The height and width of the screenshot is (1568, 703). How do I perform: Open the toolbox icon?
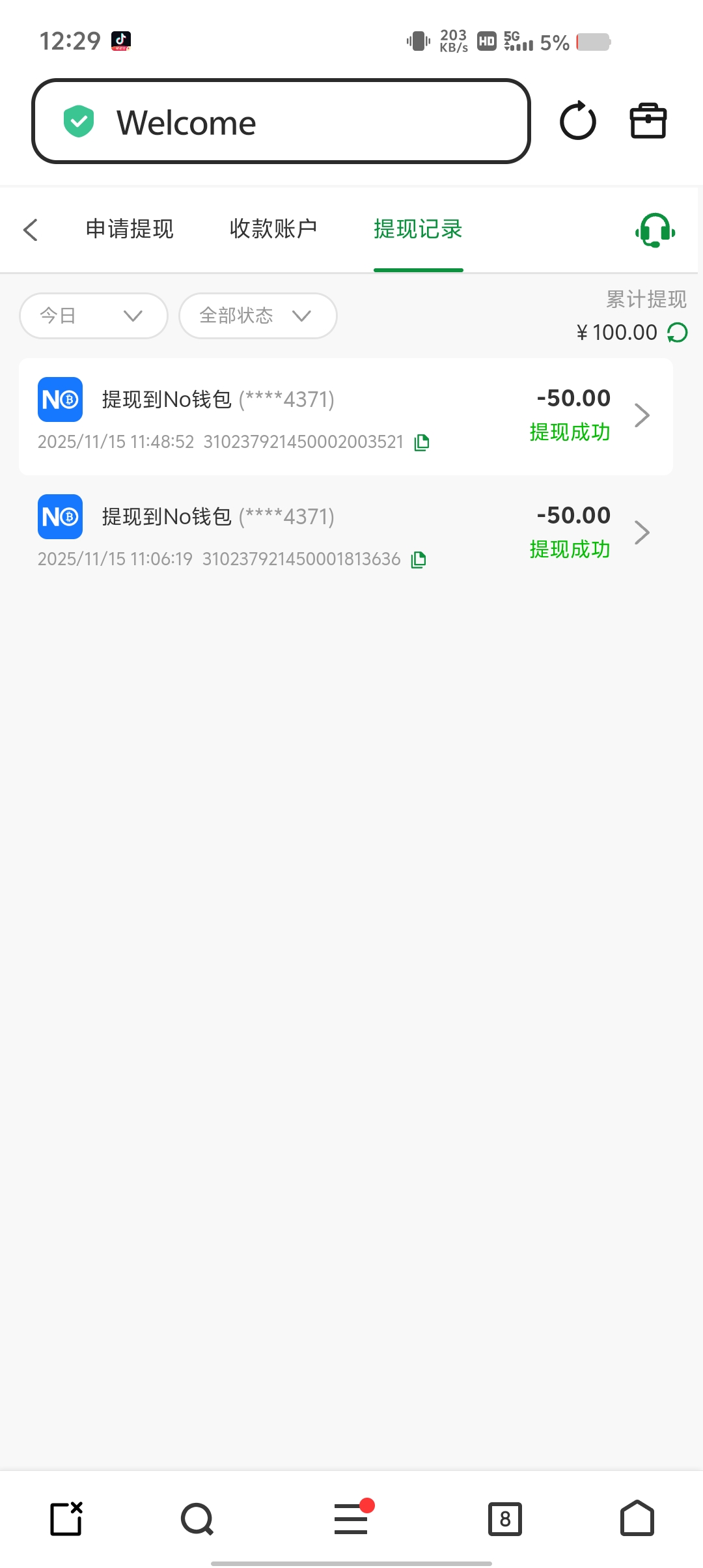click(648, 121)
